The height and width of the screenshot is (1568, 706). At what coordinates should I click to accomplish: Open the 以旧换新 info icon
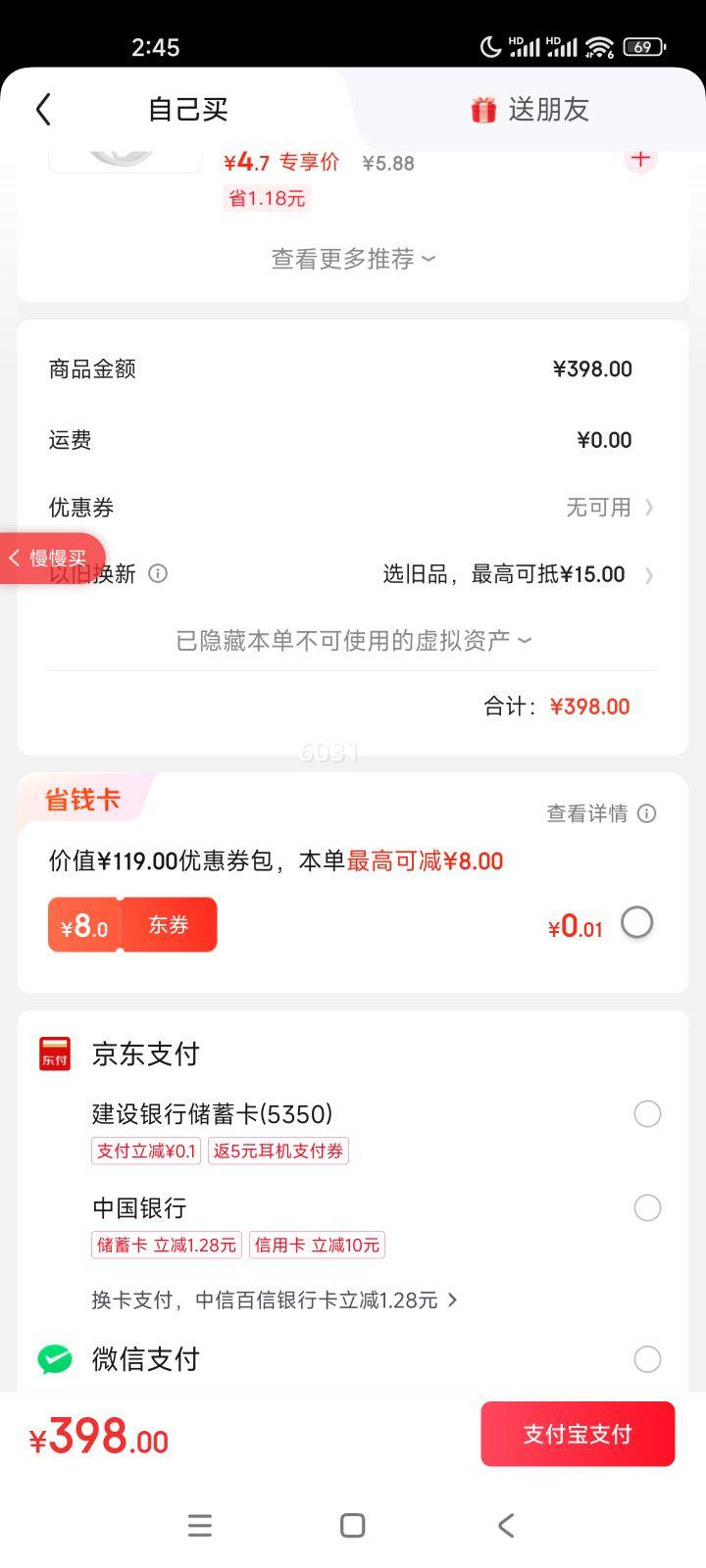[x=158, y=573]
